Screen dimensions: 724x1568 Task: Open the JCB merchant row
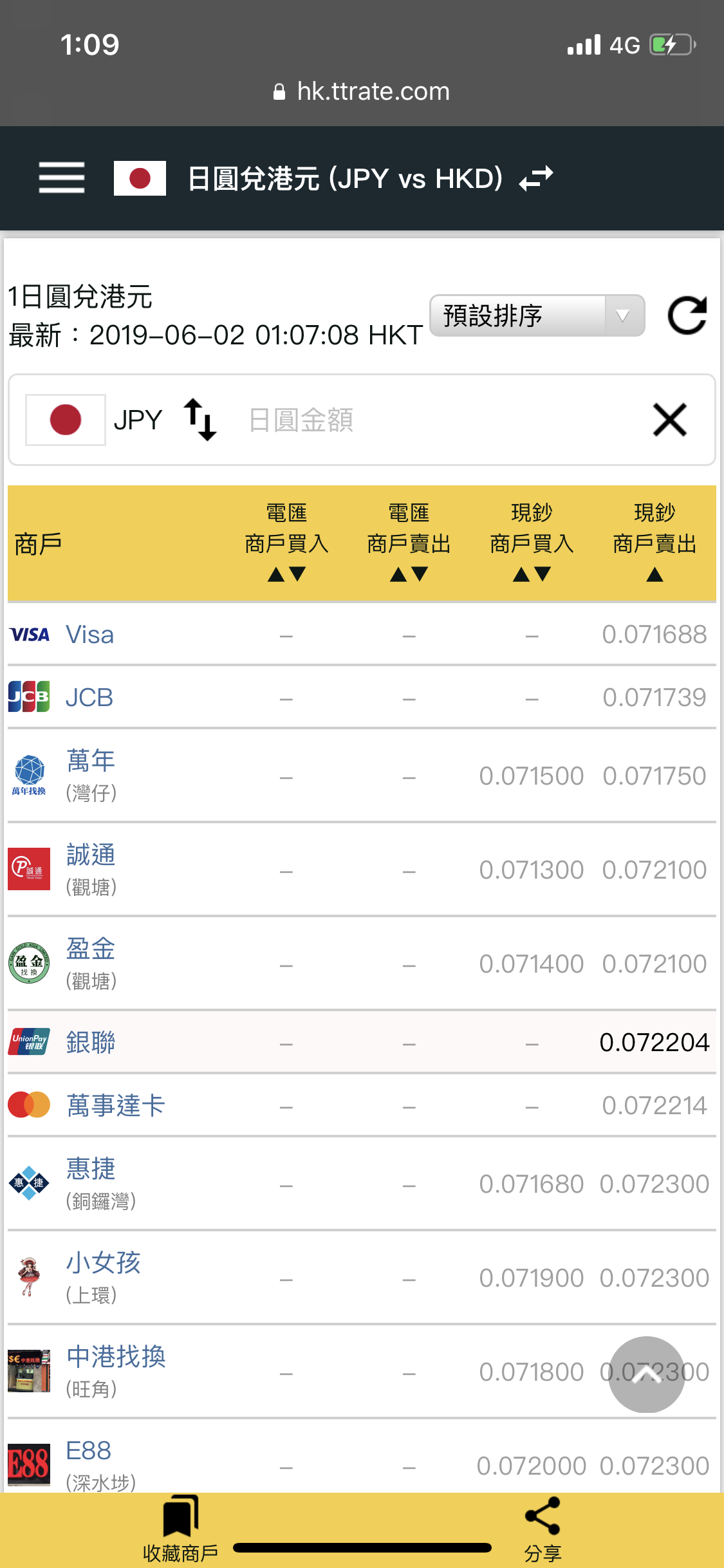pyautogui.click(x=362, y=697)
